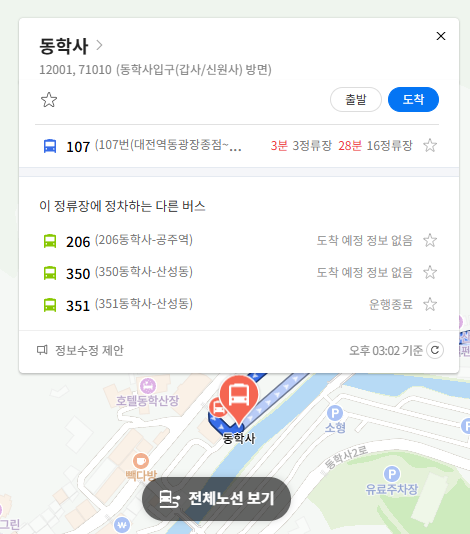Star bus 351 as favorite
Viewport: 470px width, 534px height.
[430, 304]
